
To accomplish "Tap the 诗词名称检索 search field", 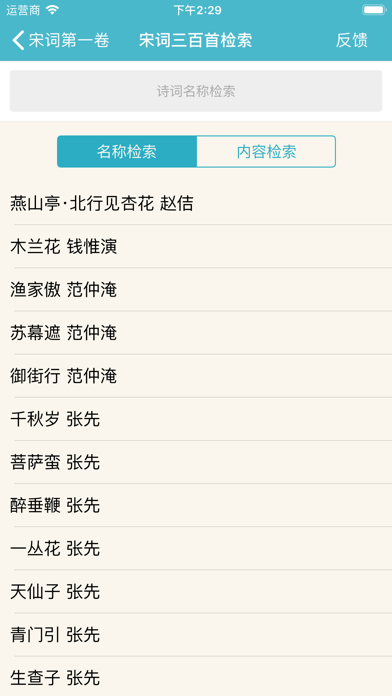I will [196, 91].
